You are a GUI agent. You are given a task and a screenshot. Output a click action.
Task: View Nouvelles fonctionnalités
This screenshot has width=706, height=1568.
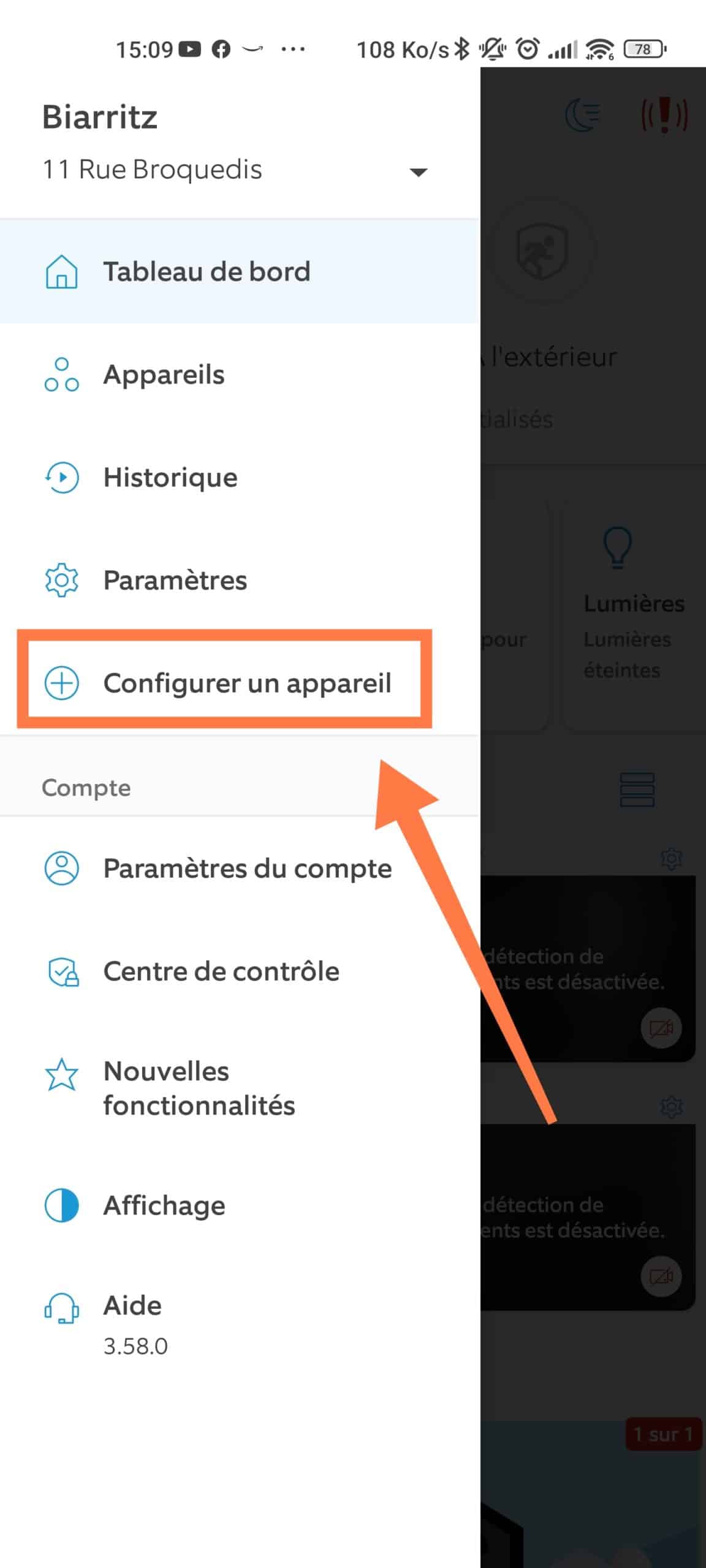[x=199, y=1088]
